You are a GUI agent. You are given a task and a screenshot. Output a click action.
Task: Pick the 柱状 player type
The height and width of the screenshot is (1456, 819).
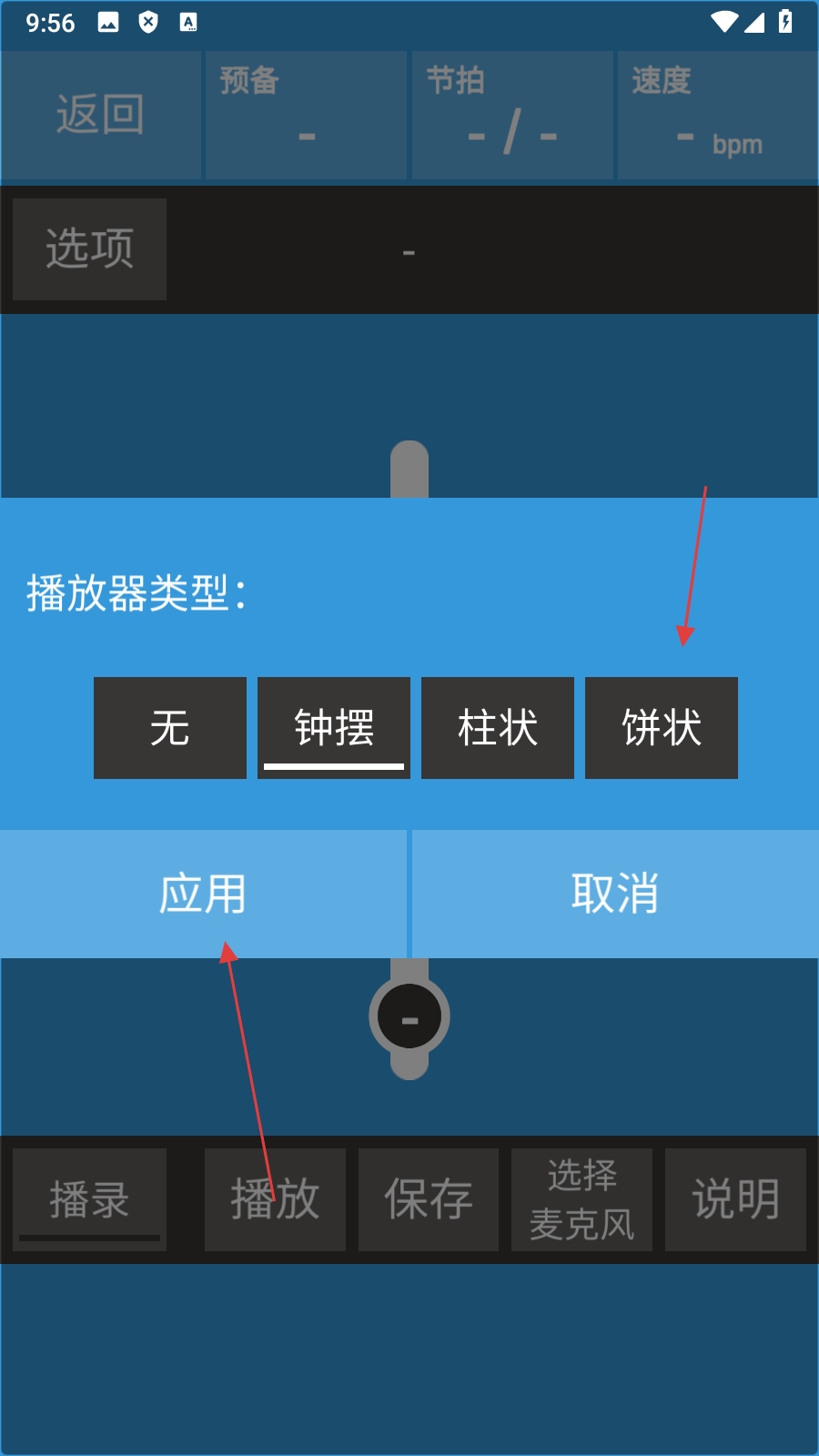click(x=498, y=728)
